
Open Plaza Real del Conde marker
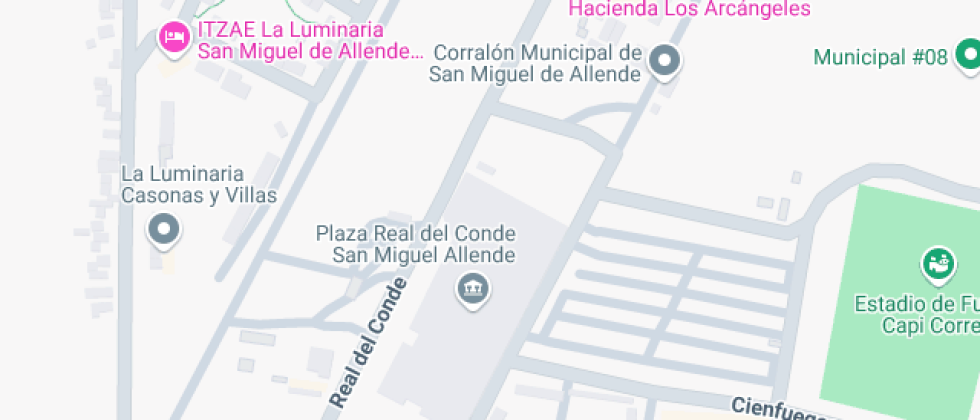[x=473, y=291]
